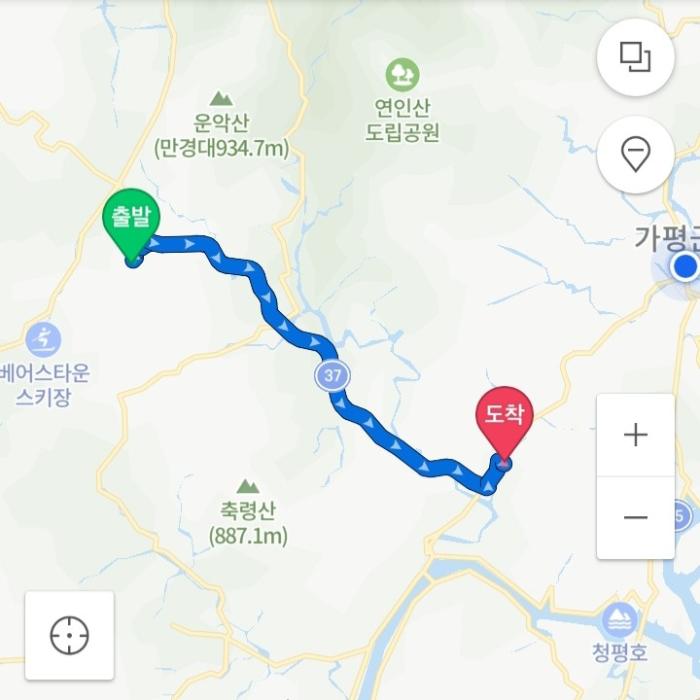
Task: Zoom in with the plus button
Action: (x=635, y=435)
